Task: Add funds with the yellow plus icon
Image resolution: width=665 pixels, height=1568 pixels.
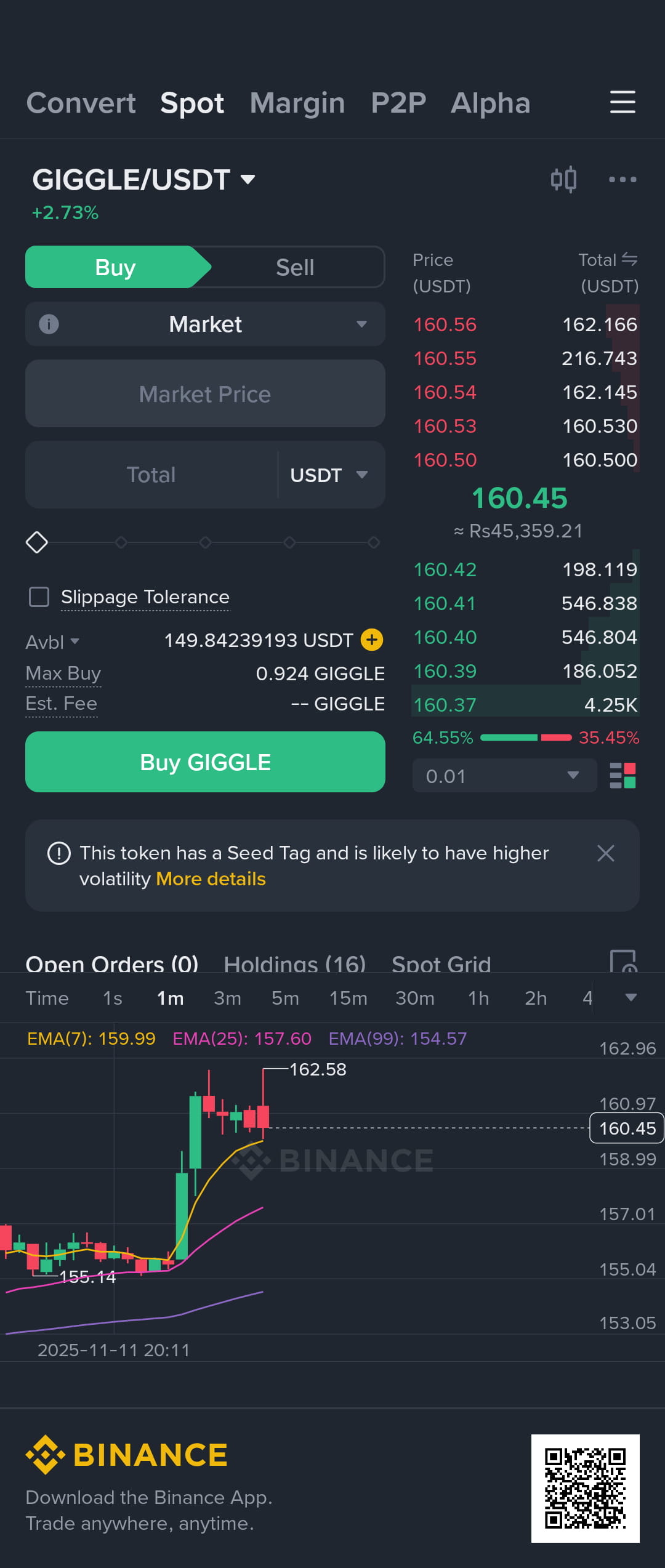Action: [x=372, y=640]
